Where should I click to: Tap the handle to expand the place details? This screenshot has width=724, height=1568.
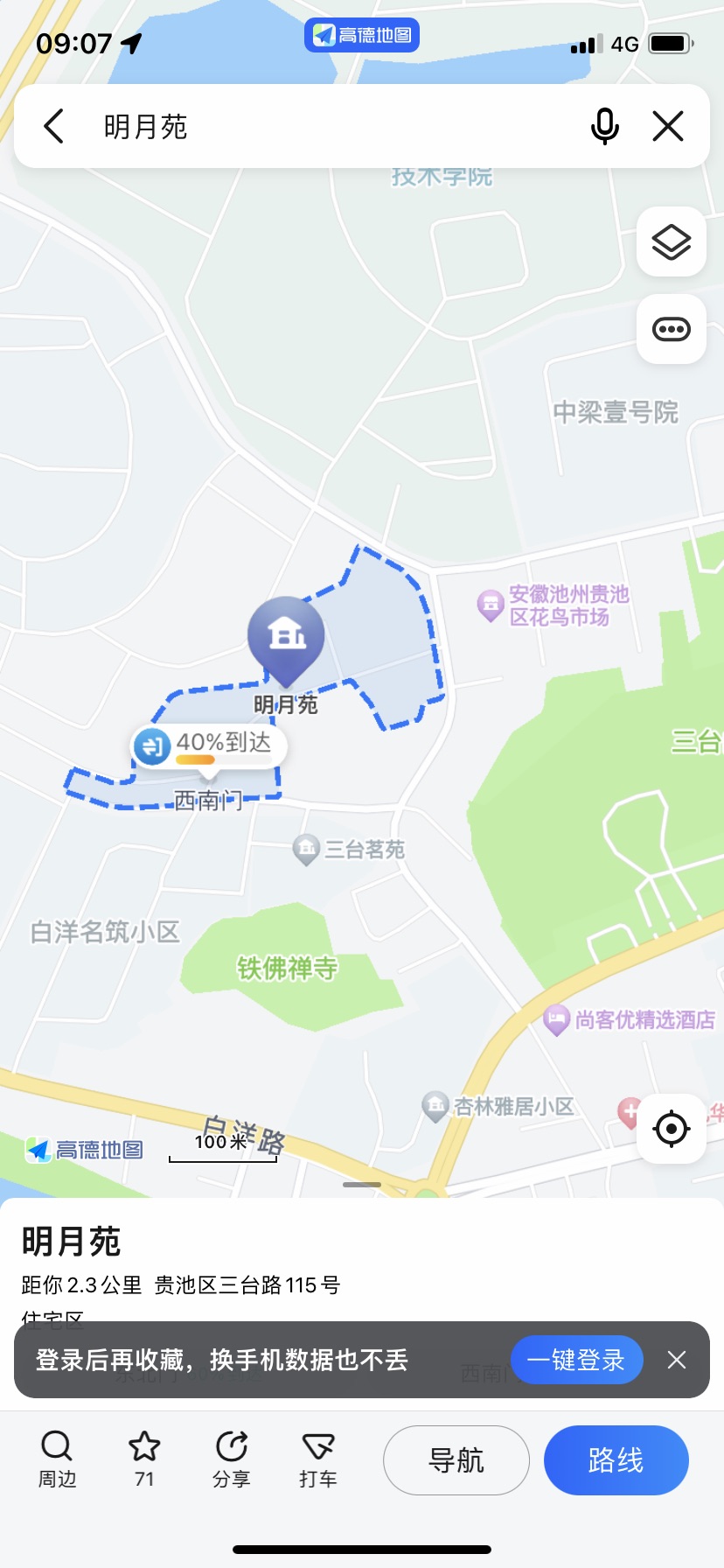click(x=362, y=1185)
